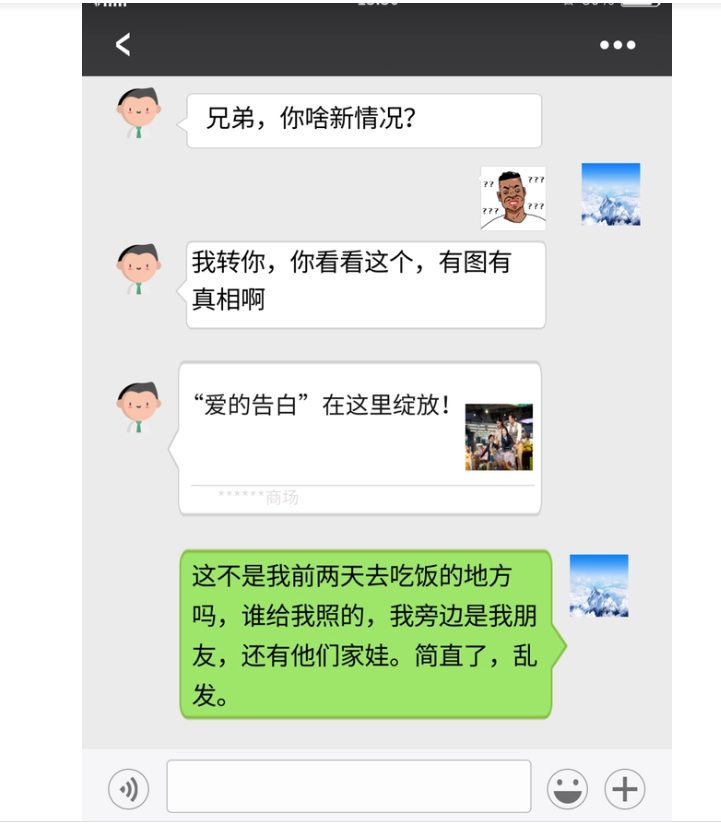Open the emoji picker
The image size is (721, 824).
click(x=567, y=789)
